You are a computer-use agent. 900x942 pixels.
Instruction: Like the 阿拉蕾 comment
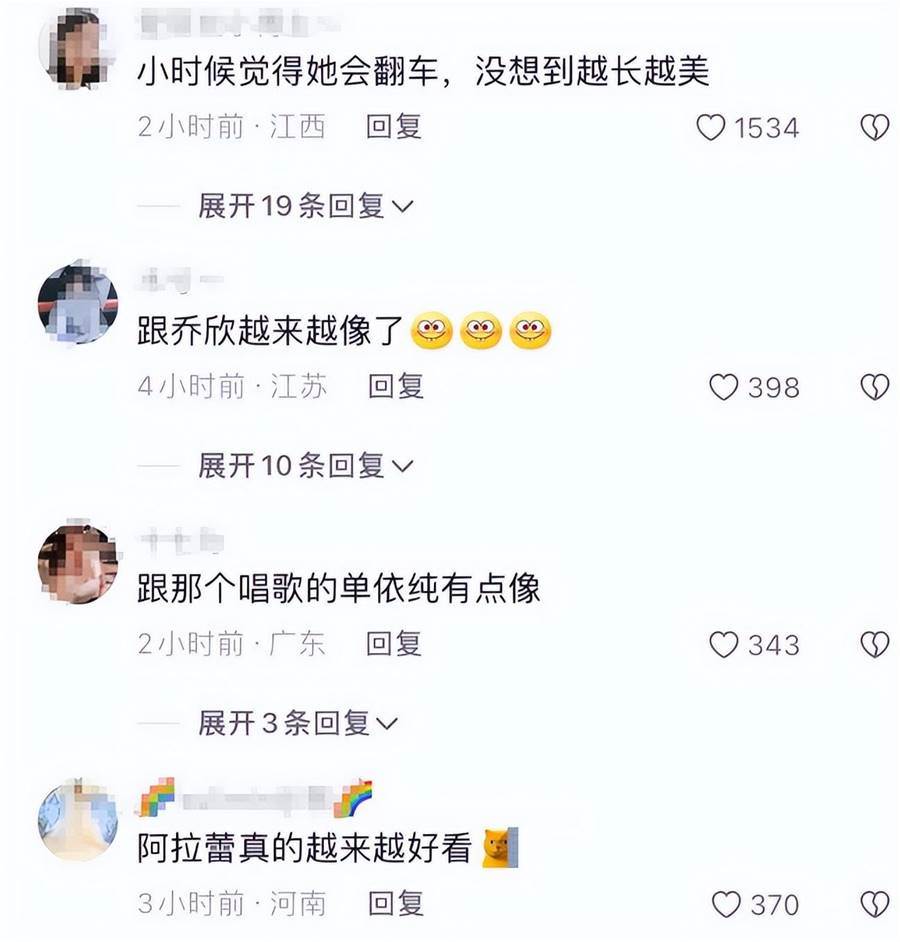pos(725,905)
